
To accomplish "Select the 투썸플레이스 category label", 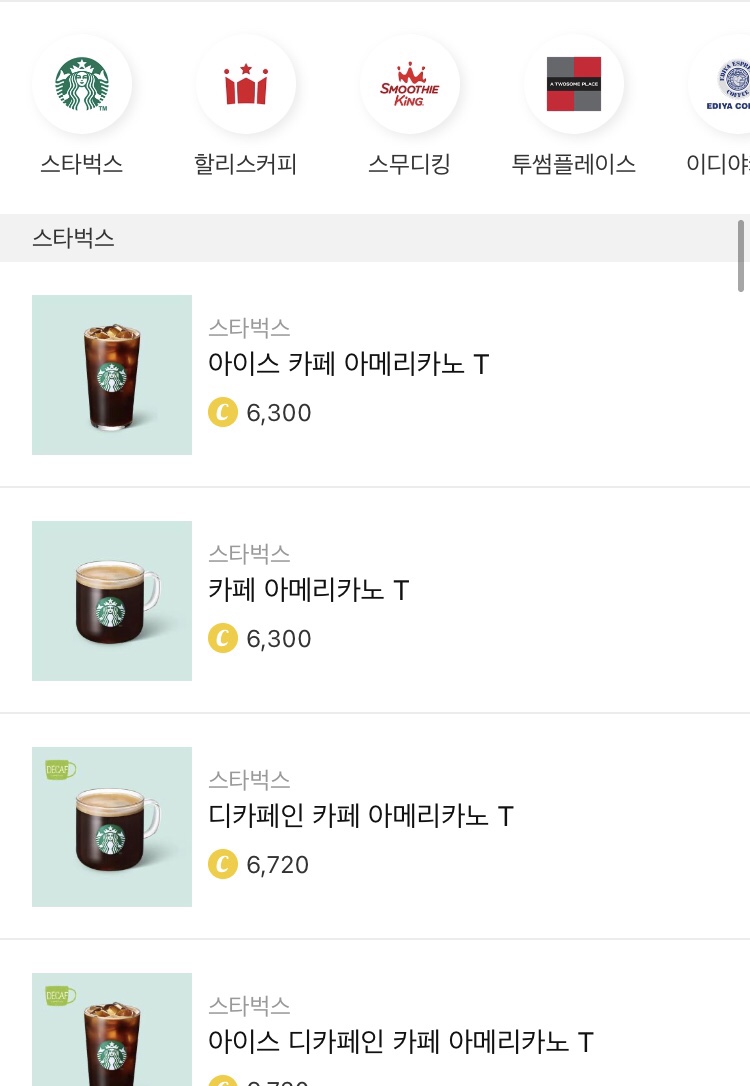I will pos(573,164).
